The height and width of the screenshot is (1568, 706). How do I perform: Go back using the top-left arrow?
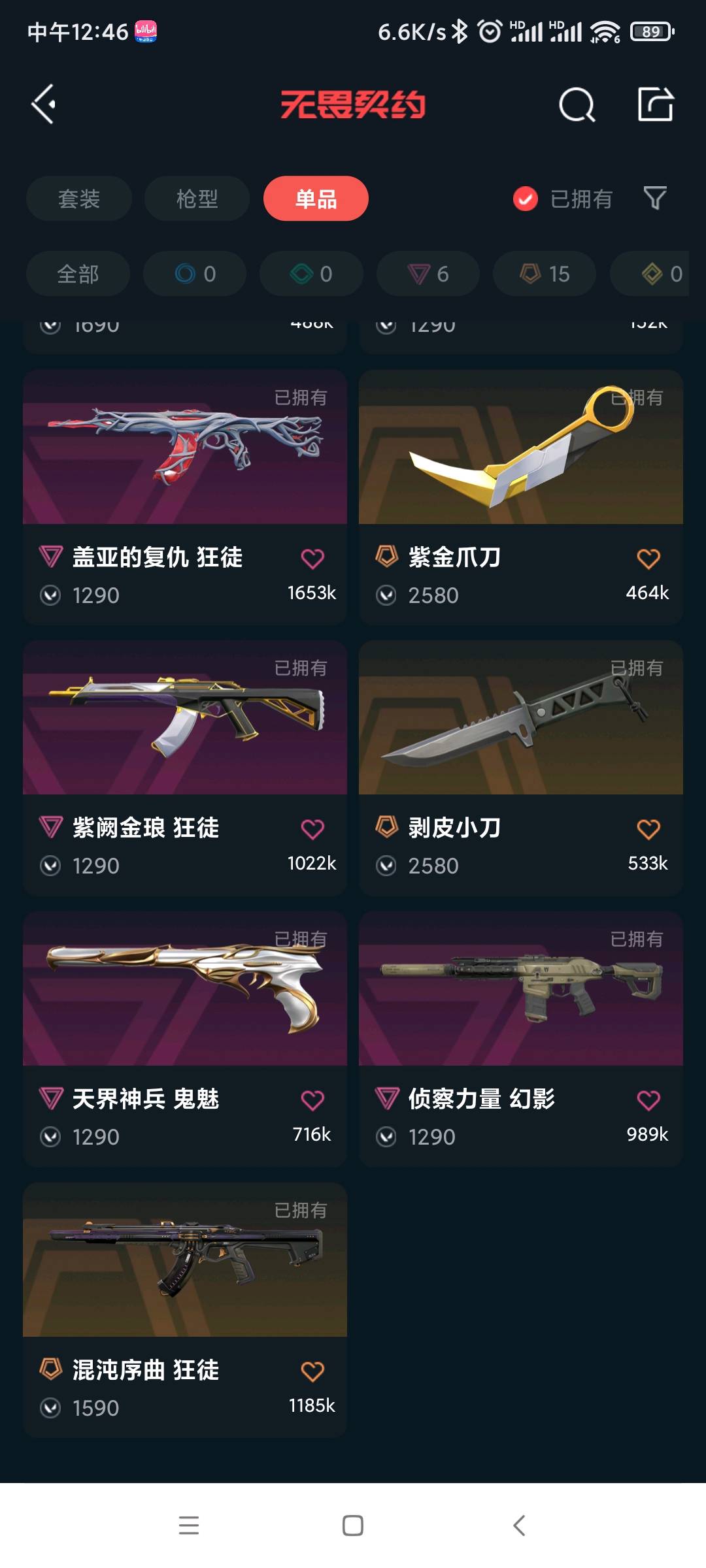(44, 104)
